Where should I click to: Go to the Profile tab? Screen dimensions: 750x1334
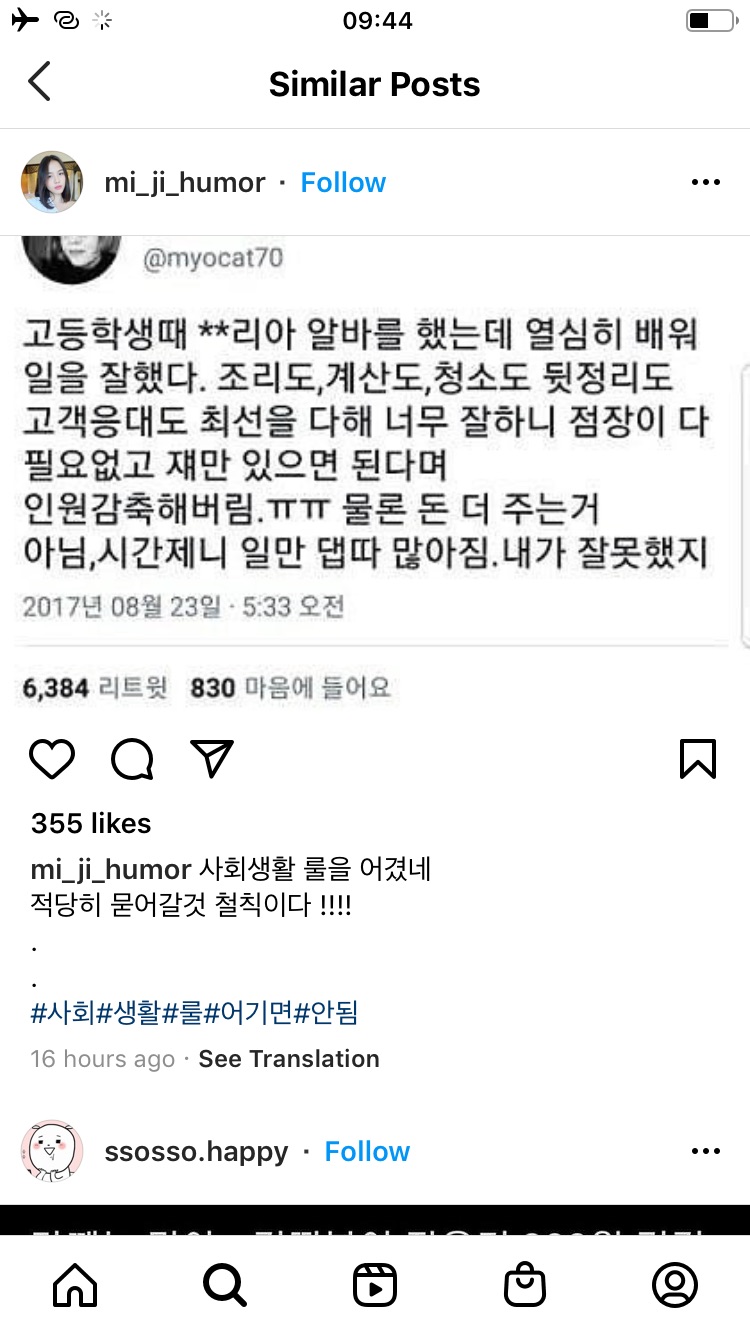click(674, 1285)
